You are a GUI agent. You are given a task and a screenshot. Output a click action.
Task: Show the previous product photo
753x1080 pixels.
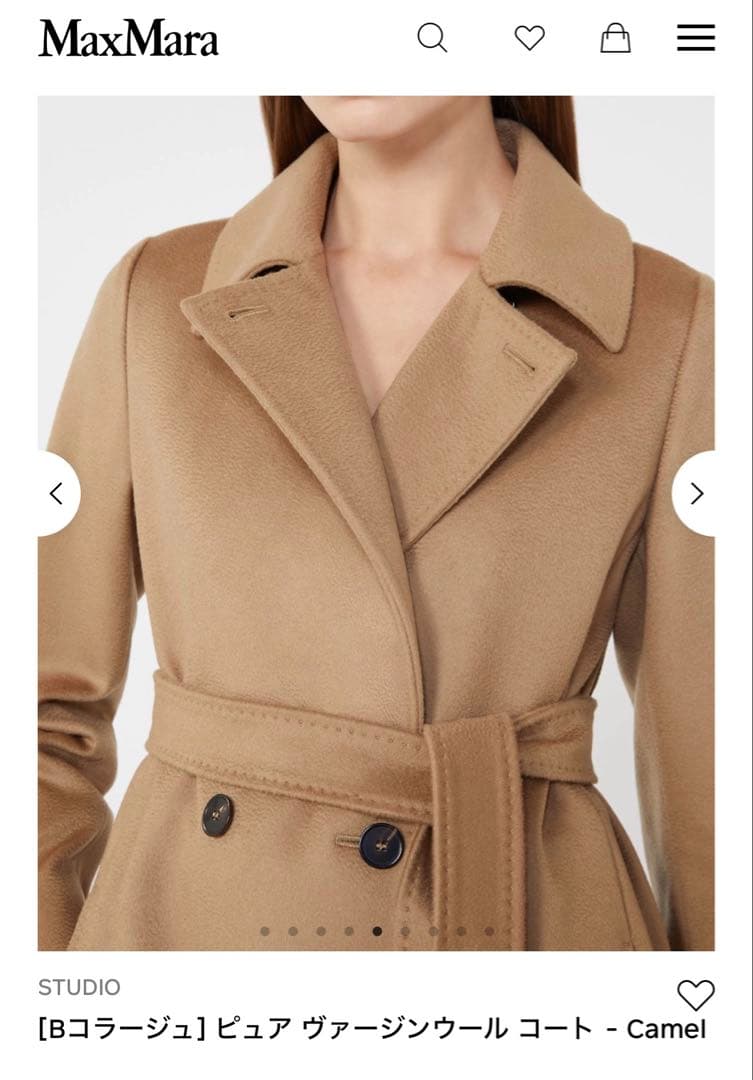point(57,493)
